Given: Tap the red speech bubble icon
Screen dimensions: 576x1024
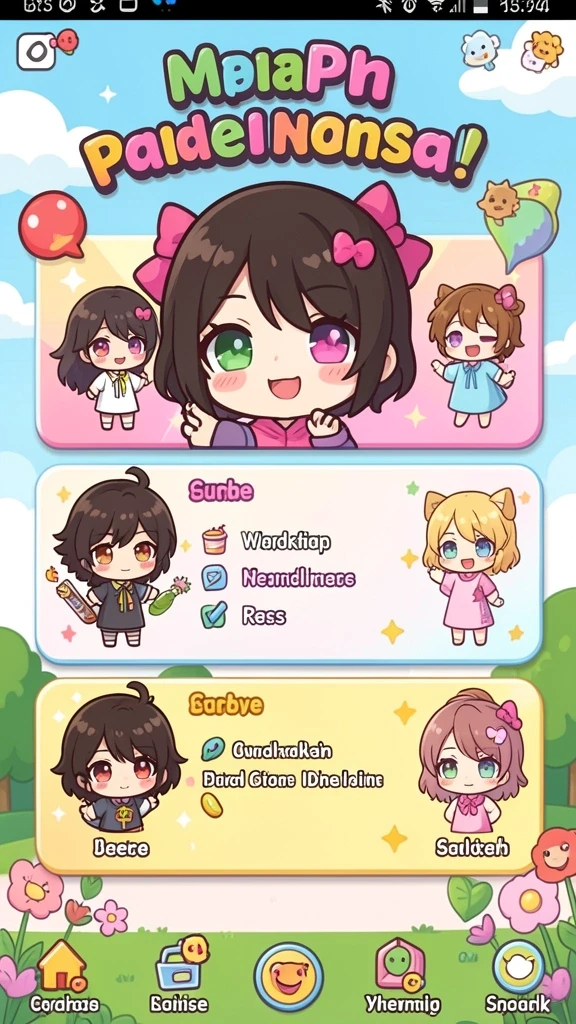Looking at the screenshot, I should click(x=52, y=227).
